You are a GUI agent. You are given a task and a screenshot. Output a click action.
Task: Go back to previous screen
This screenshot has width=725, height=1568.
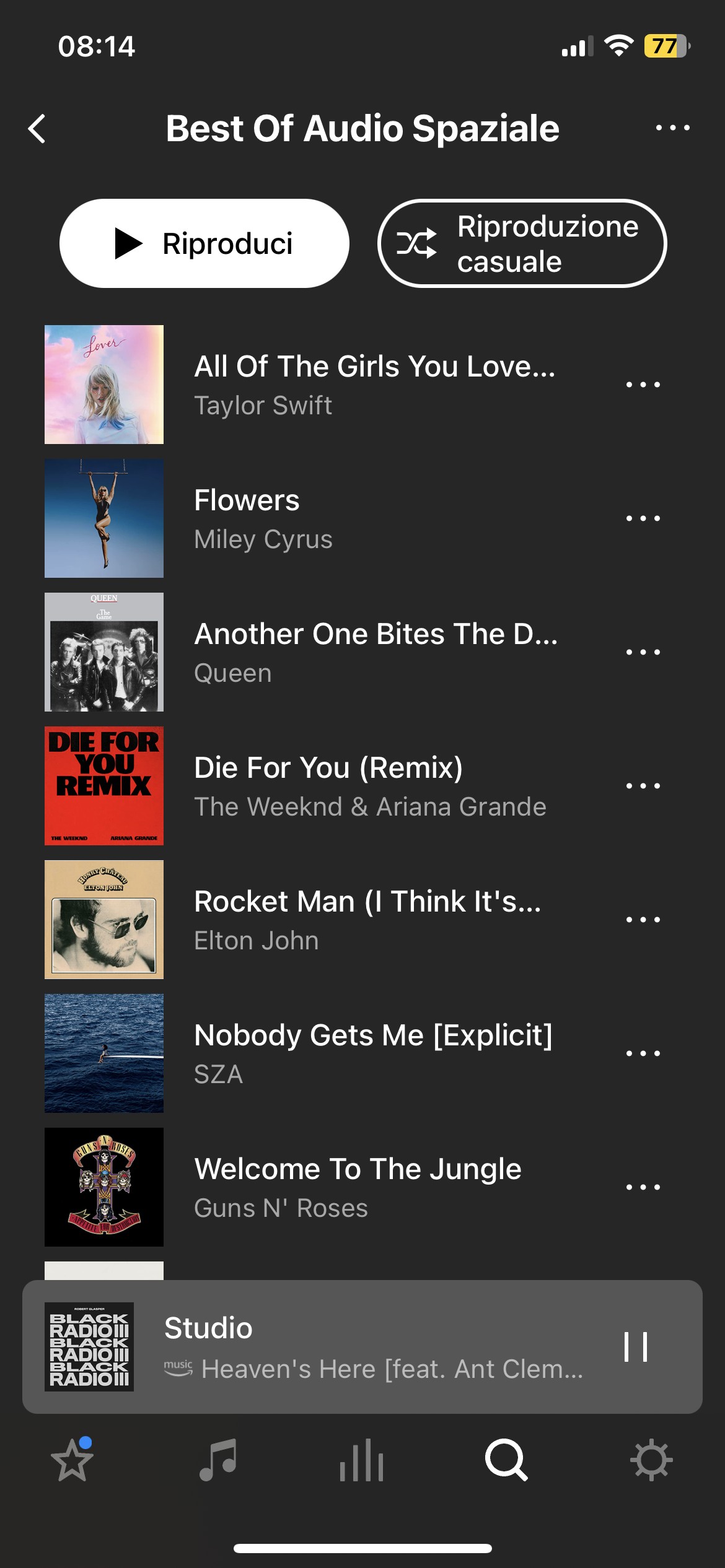(37, 129)
